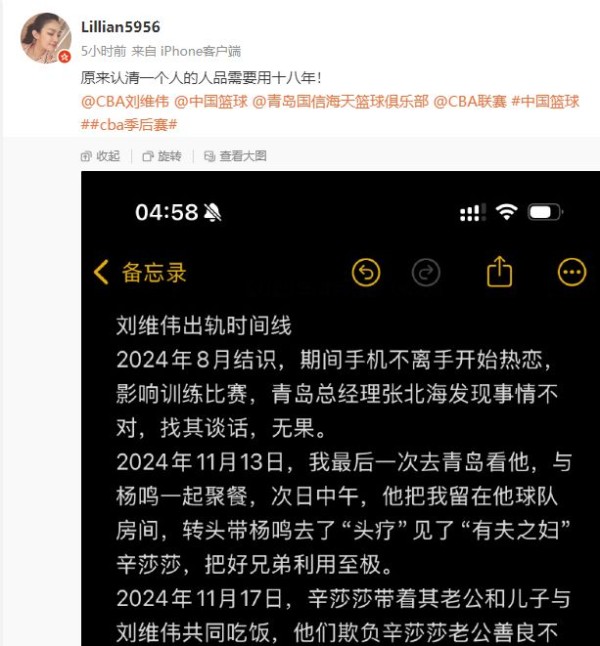600x646 pixels.
Task: Open the @青岛国信海天篮球俱乐部 mention
Action: click(341, 101)
